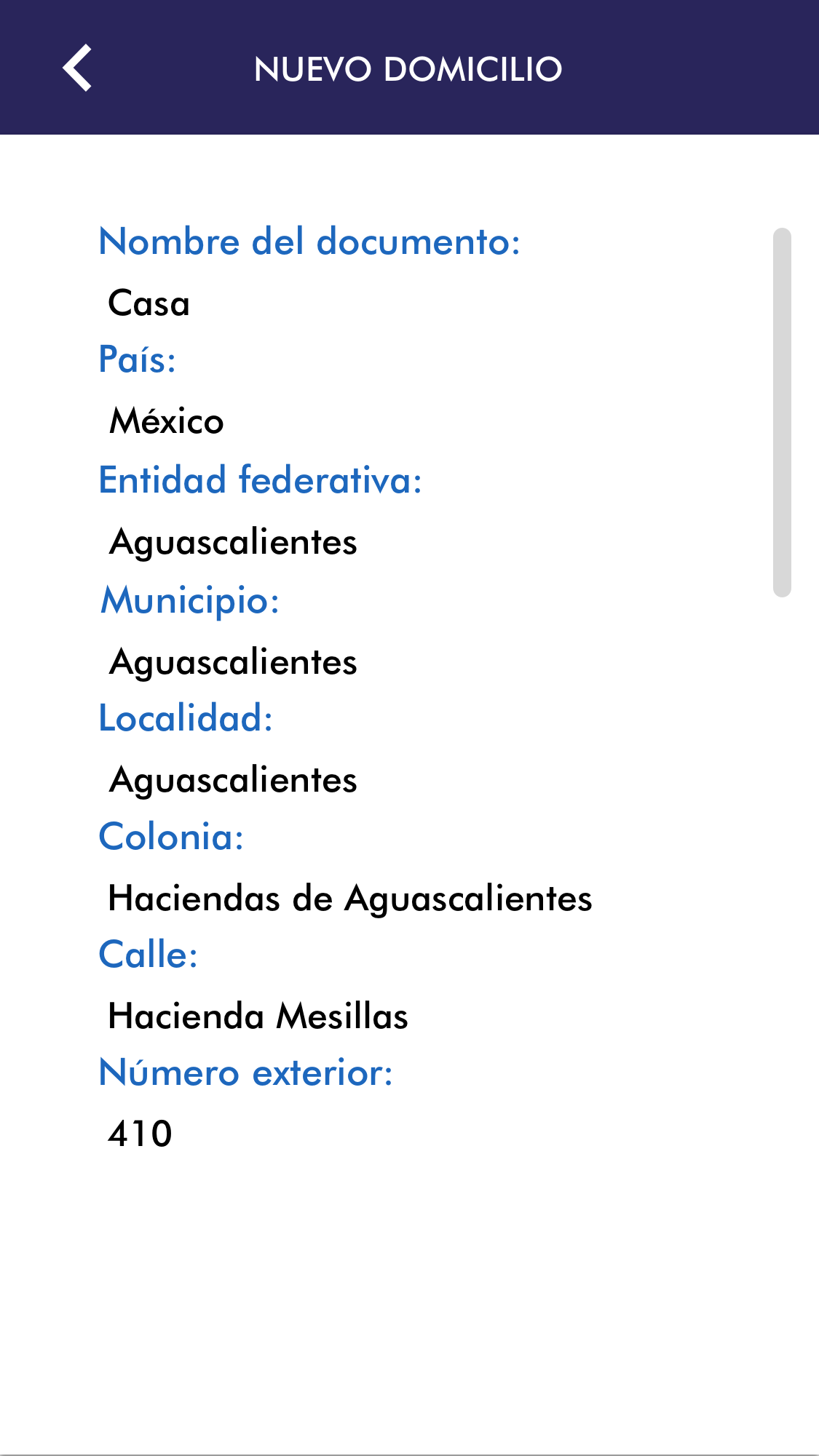Edit the Calle field Hacienda Mesillas
The image size is (819, 1456).
click(x=258, y=1017)
